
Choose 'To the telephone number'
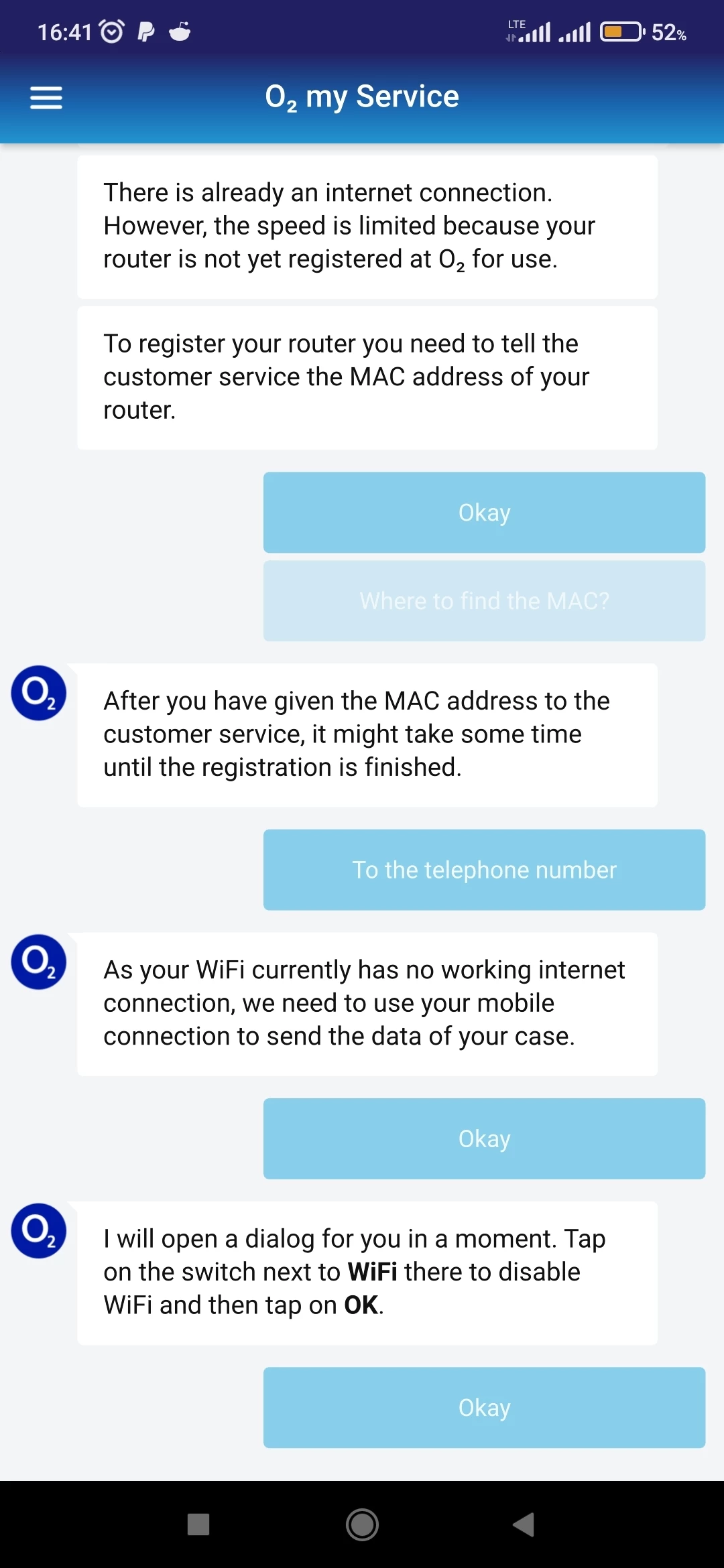click(484, 870)
